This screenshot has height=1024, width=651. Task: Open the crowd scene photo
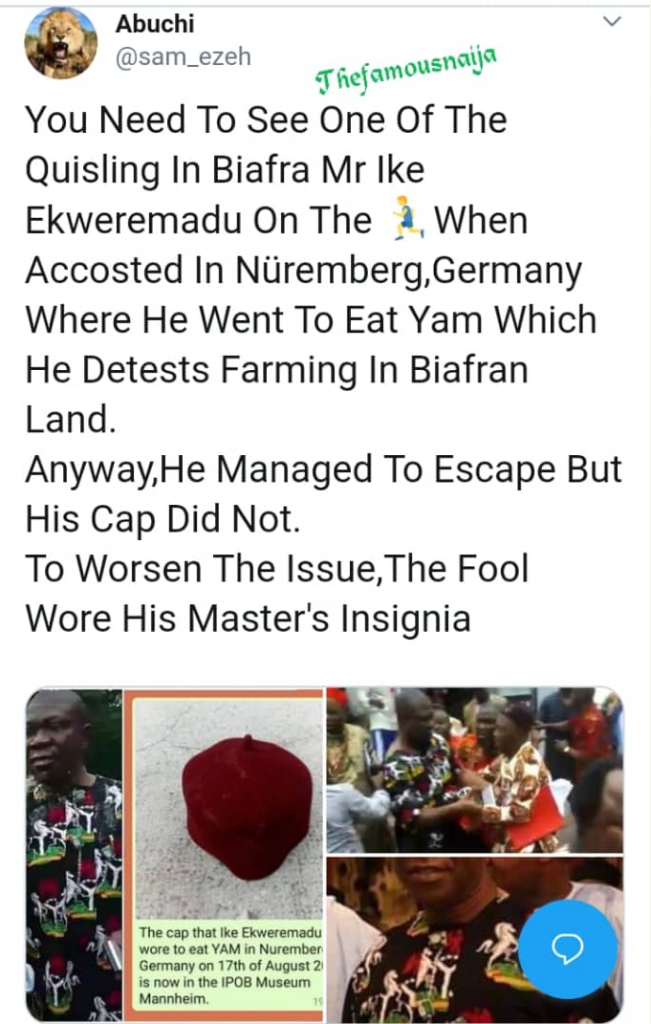pyautogui.click(x=473, y=768)
